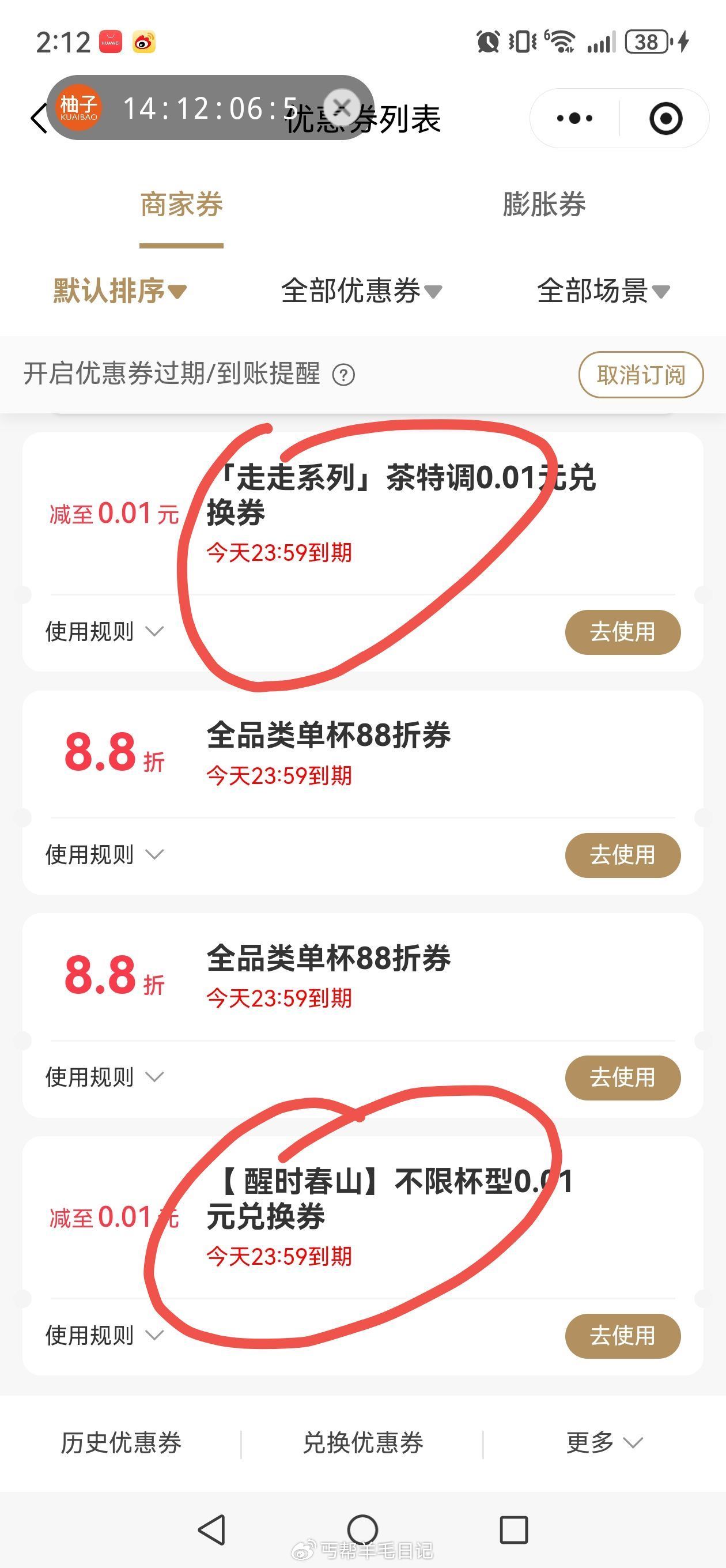This screenshot has height=1568, width=726.
Task: Tap the system home button
Action: click(362, 1529)
